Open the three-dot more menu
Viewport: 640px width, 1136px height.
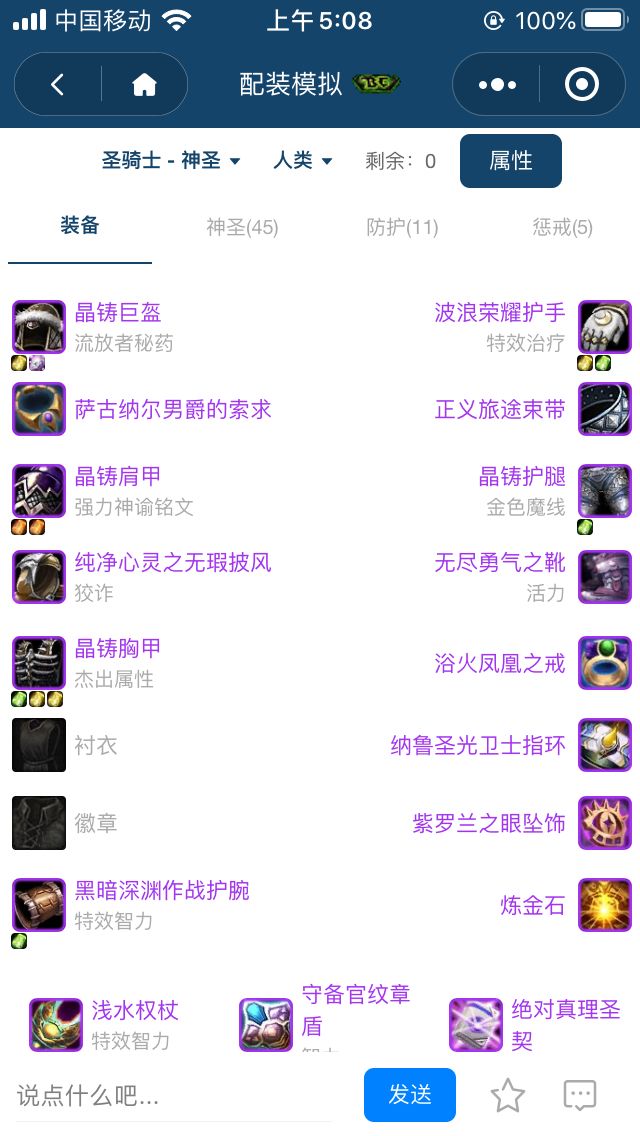pos(497,85)
